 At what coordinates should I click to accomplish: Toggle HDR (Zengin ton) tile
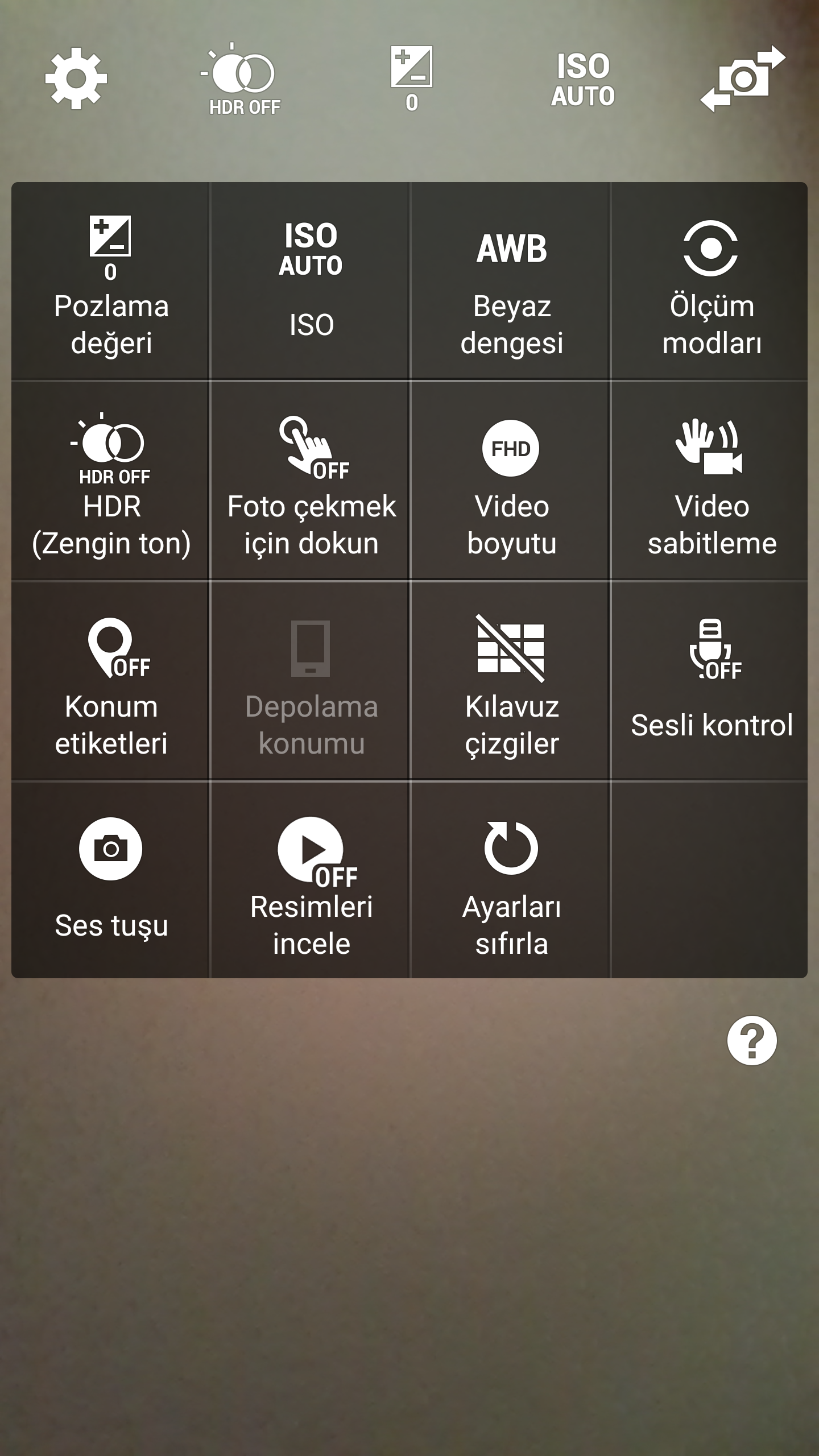(x=111, y=481)
